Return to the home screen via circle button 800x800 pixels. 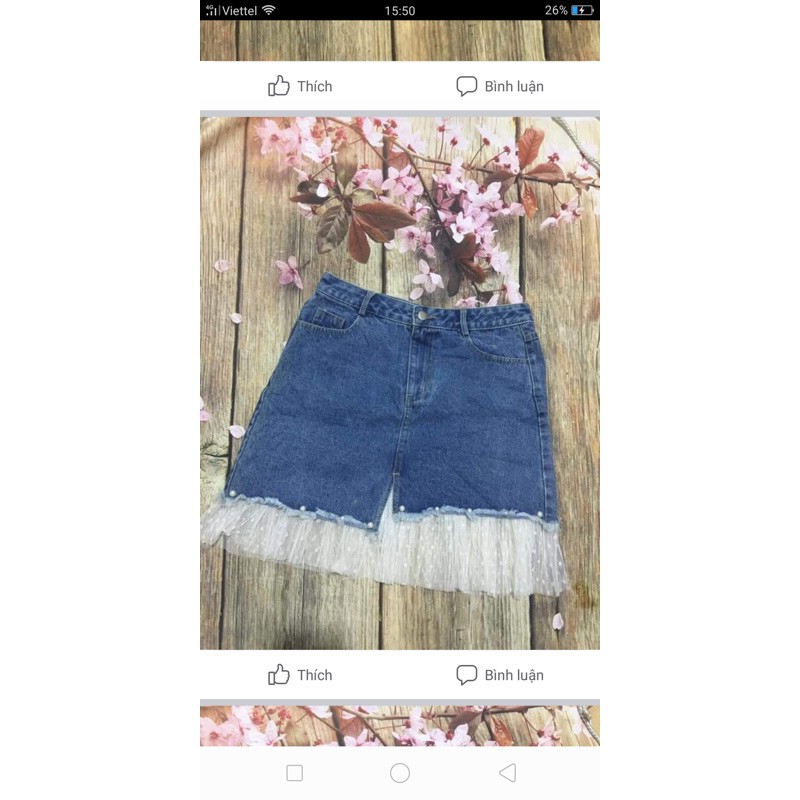[x=400, y=772]
